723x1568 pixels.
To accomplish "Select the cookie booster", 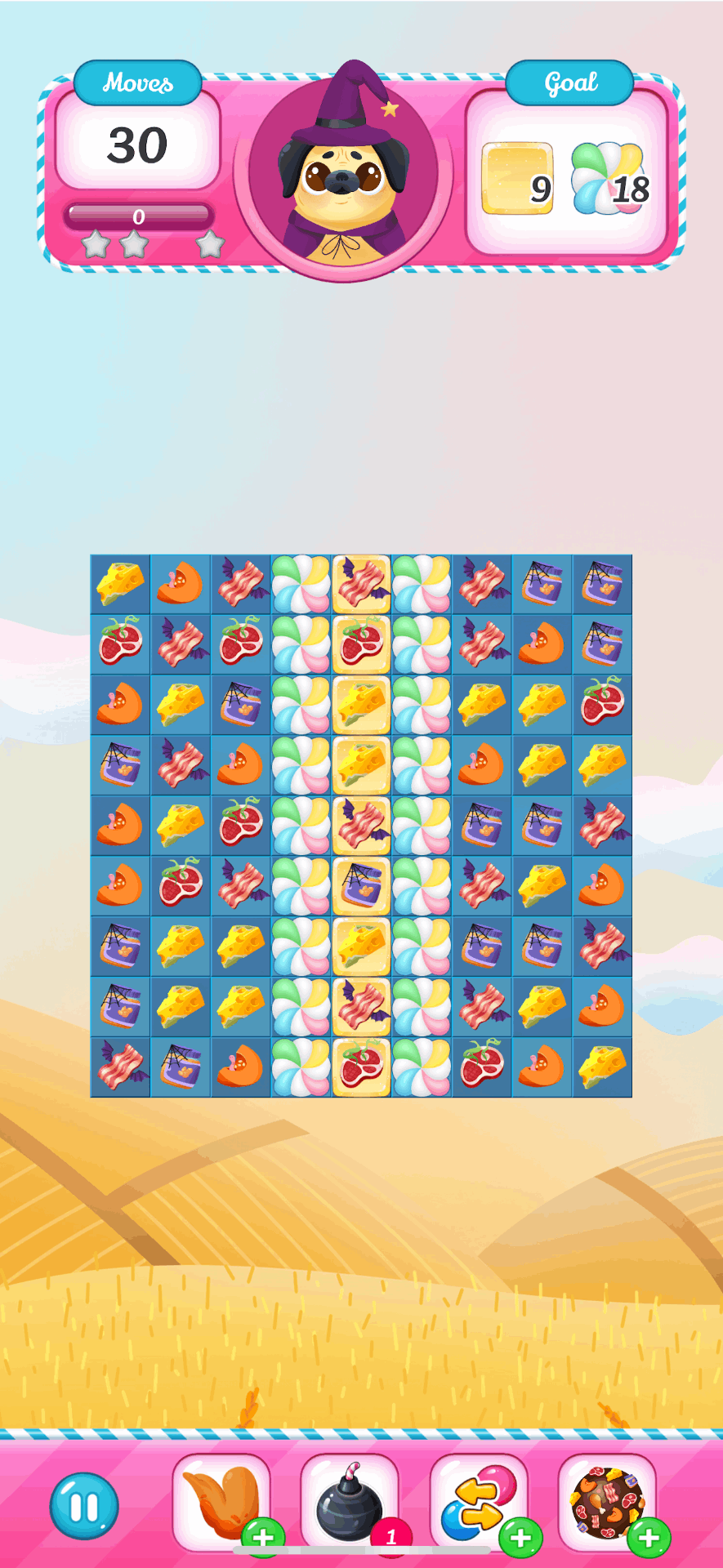I will click(x=607, y=1503).
